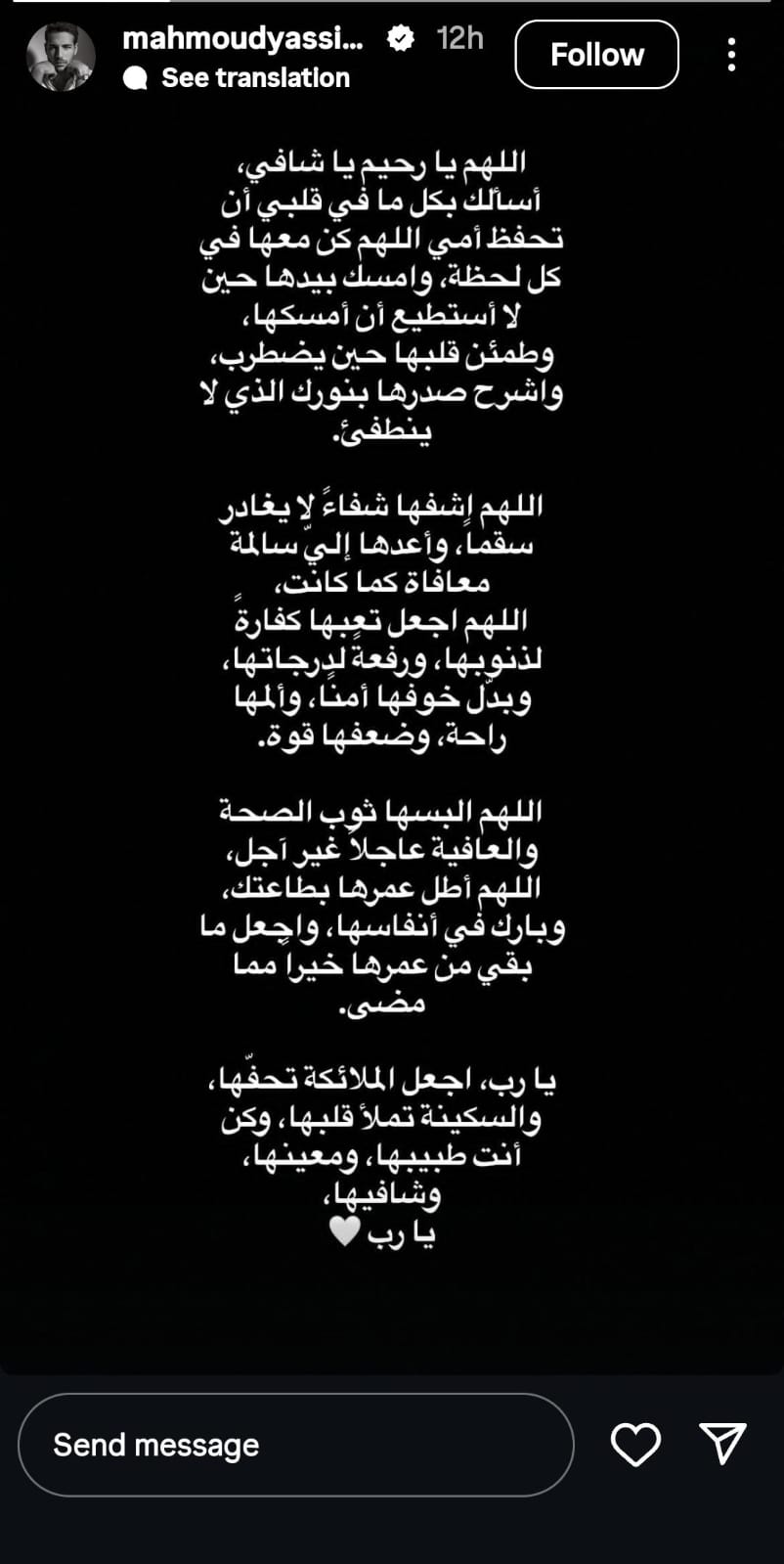Screen dimensions: 784x1564
Task: Like this story with the heart
Action: [x=635, y=1445]
